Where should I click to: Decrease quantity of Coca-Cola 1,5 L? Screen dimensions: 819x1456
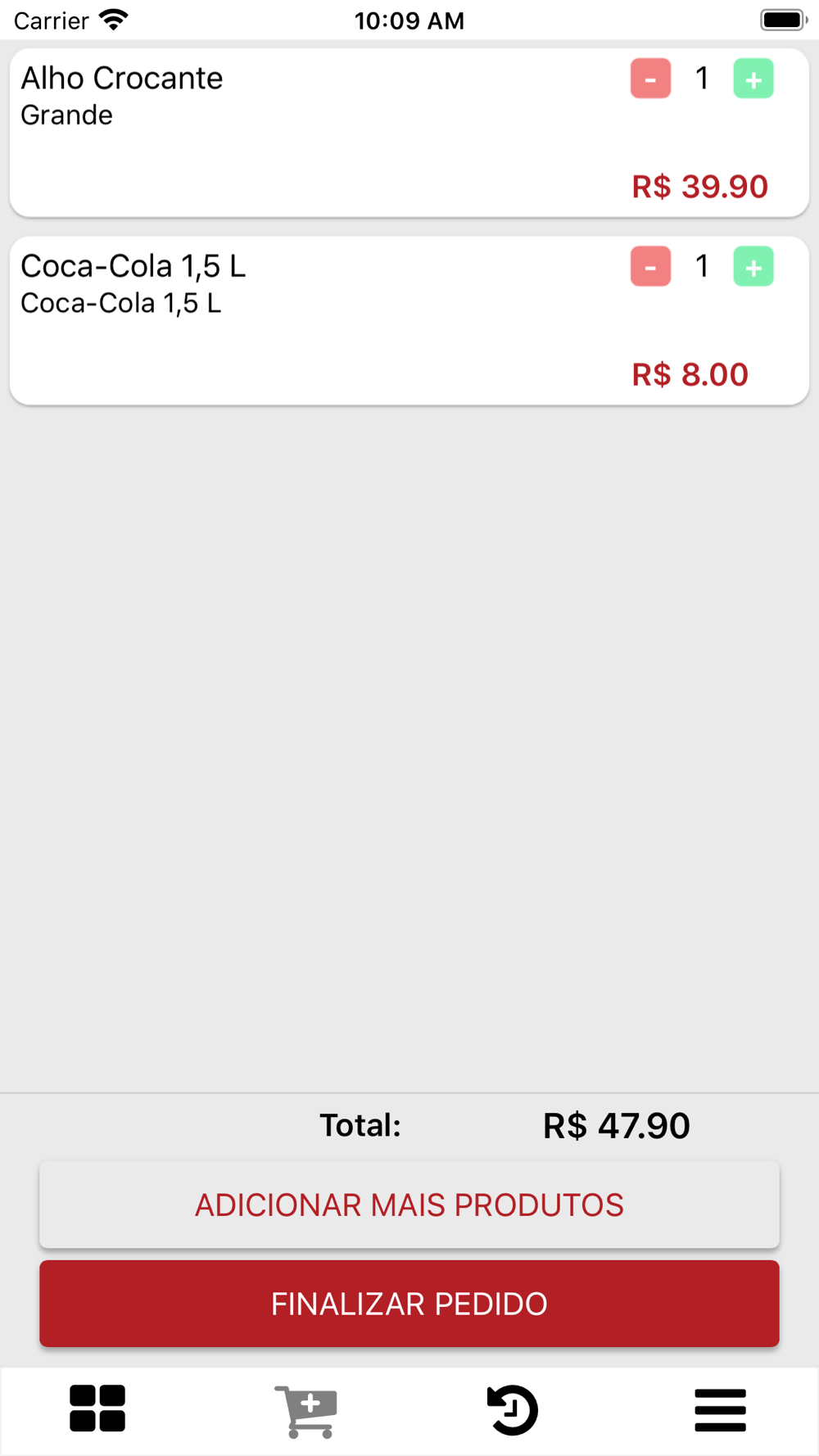coord(650,267)
